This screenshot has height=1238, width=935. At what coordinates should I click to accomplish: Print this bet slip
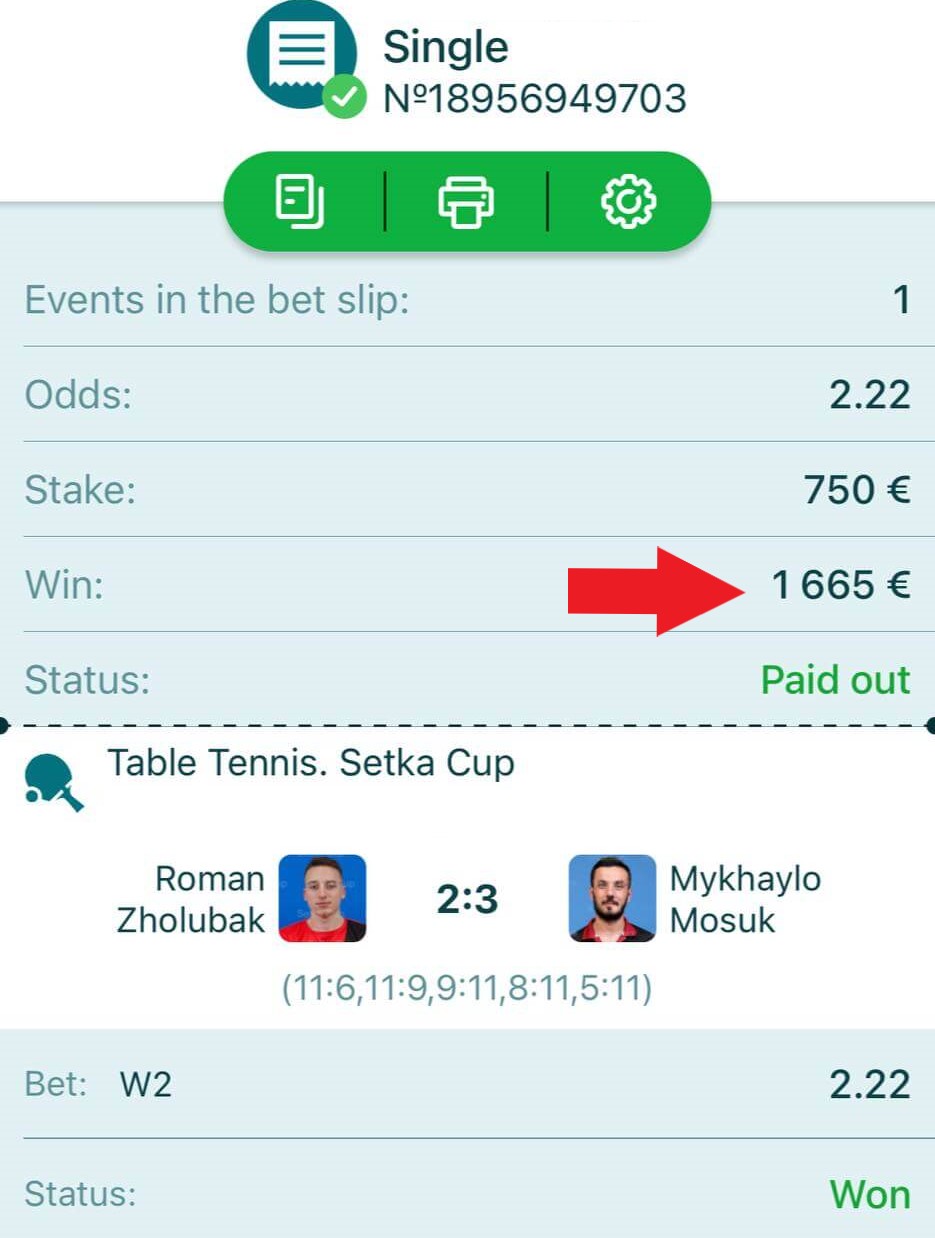click(x=466, y=201)
